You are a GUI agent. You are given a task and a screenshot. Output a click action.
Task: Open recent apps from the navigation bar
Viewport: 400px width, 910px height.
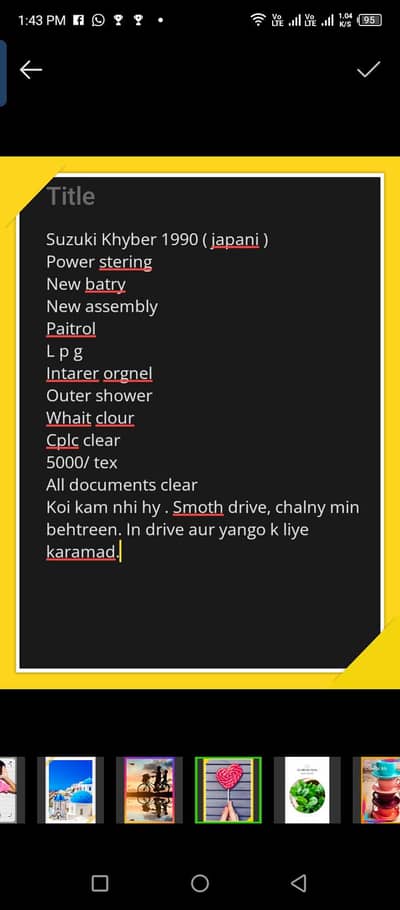(x=100, y=883)
